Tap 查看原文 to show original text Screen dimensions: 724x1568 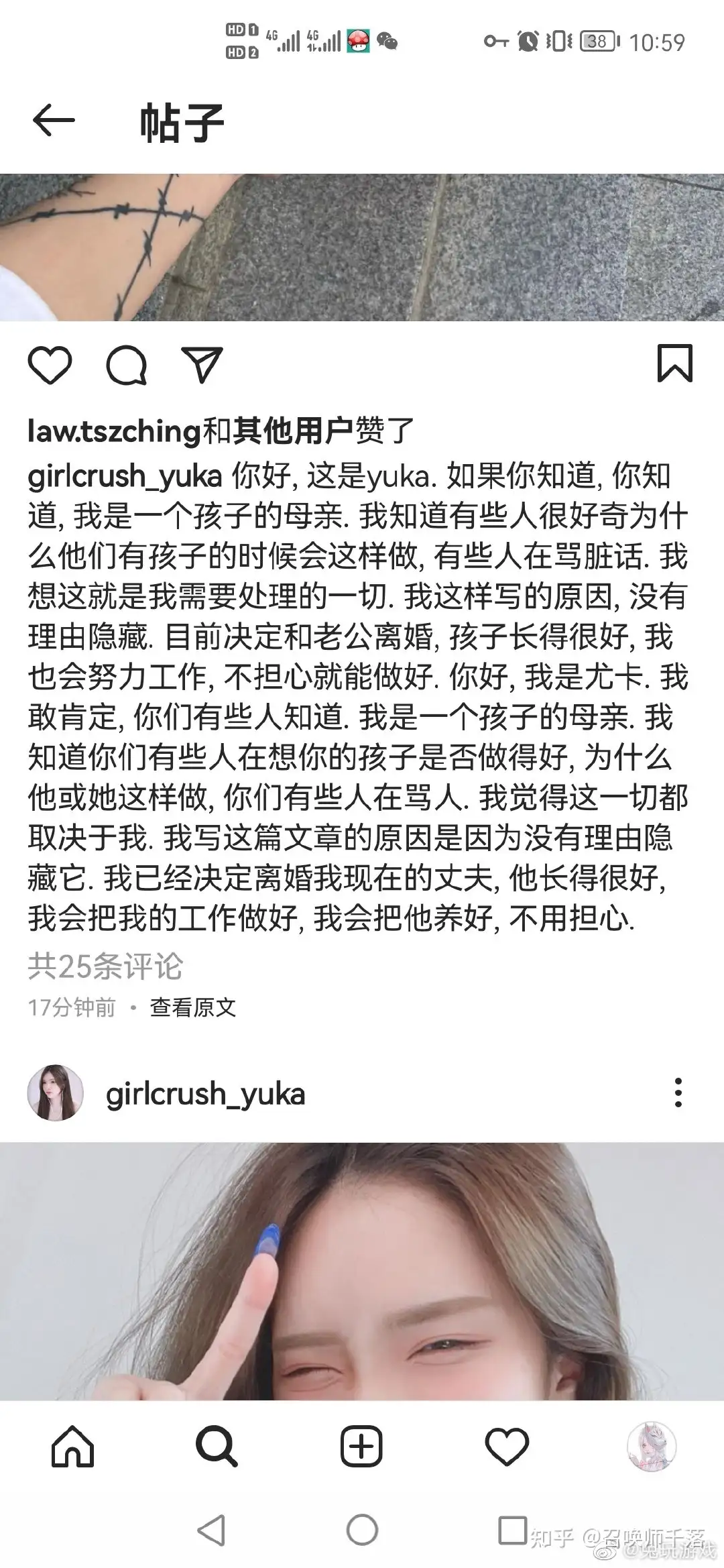pyautogui.click(x=193, y=1007)
